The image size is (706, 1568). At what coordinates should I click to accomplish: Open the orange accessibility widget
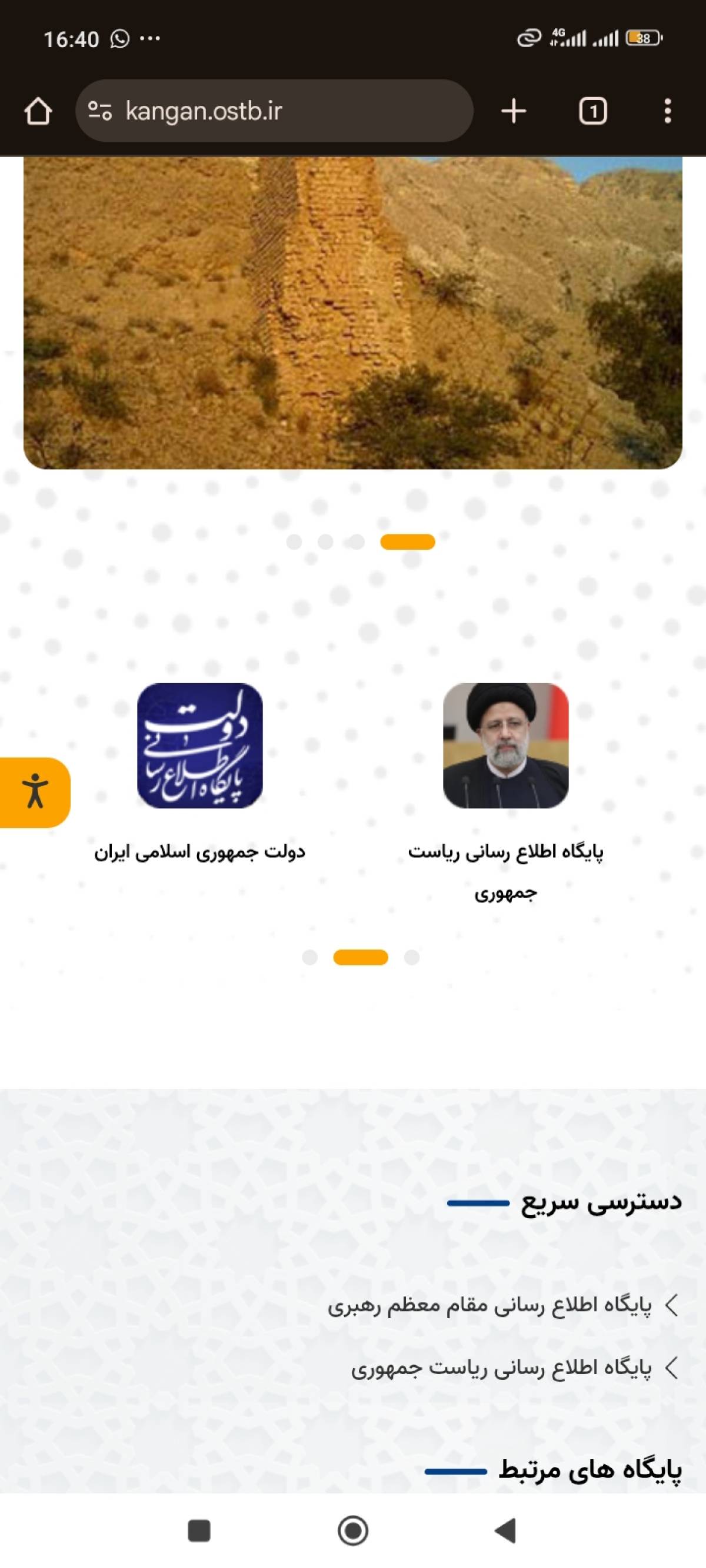[x=35, y=792]
